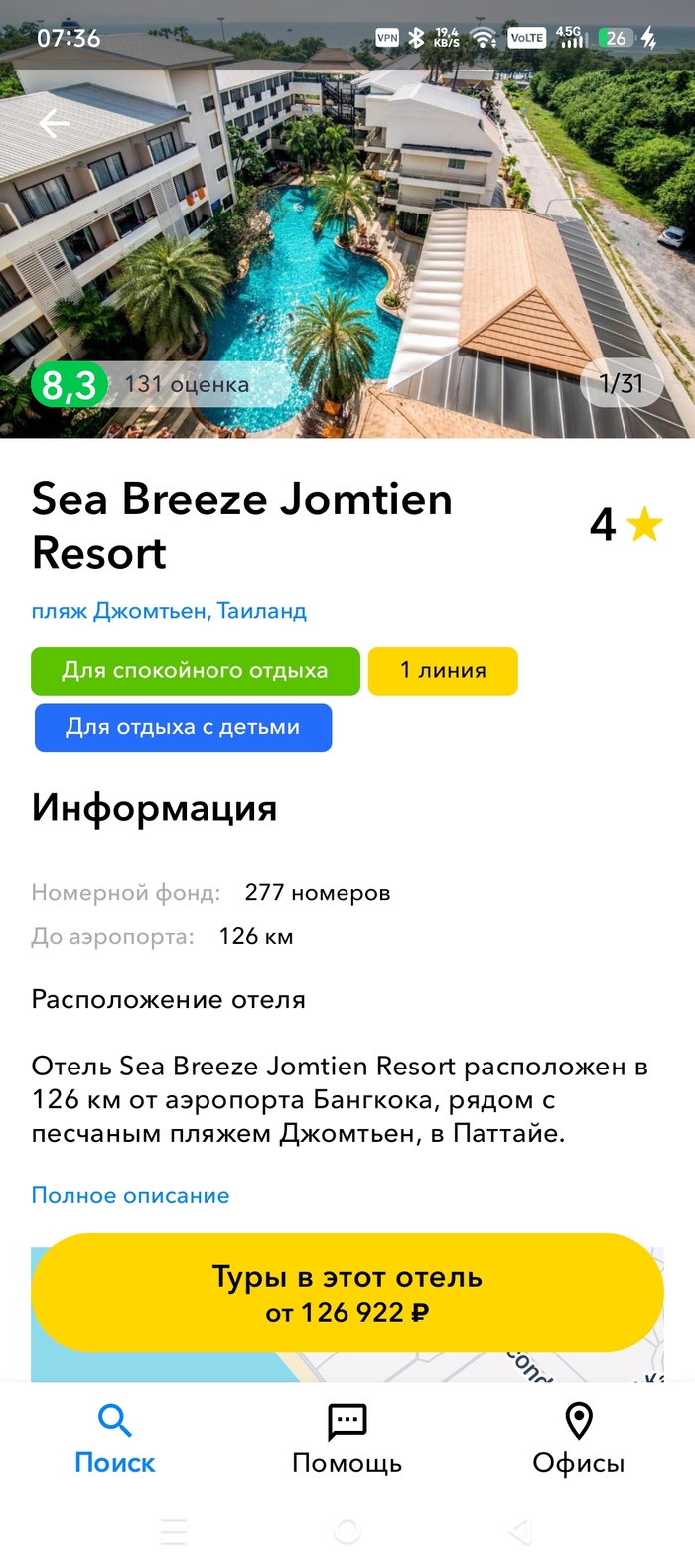Tap the system back button
This screenshot has height=1568, width=695.
[520, 1531]
